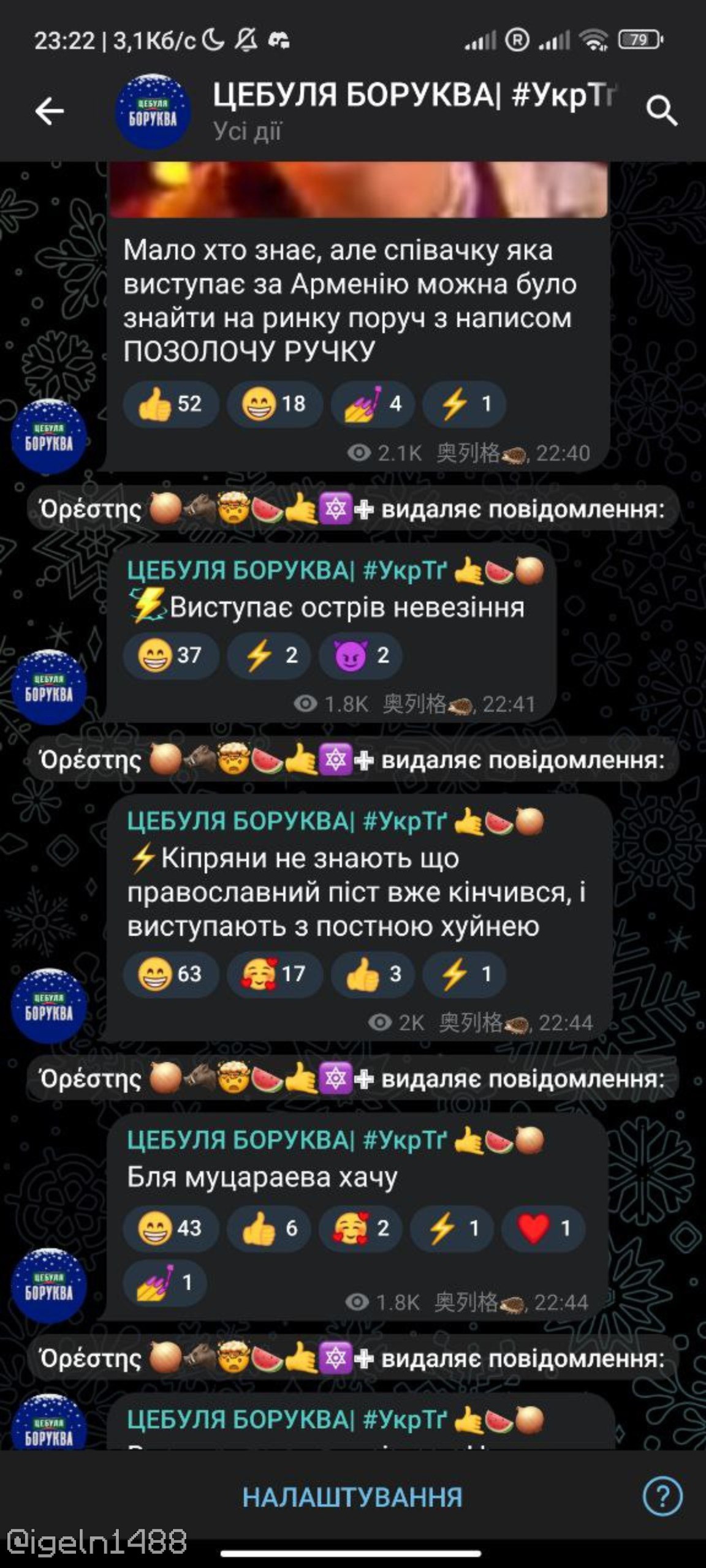Tap the hearts-face 17 reaction on Кіпряни post

274,974
